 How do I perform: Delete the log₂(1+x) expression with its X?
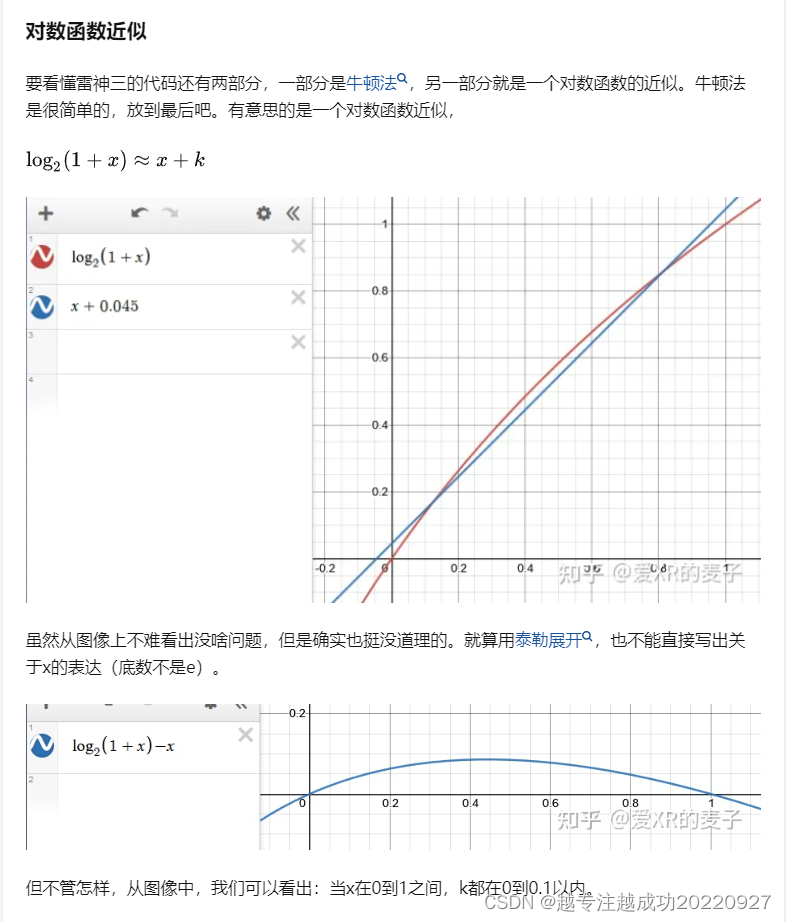click(297, 245)
